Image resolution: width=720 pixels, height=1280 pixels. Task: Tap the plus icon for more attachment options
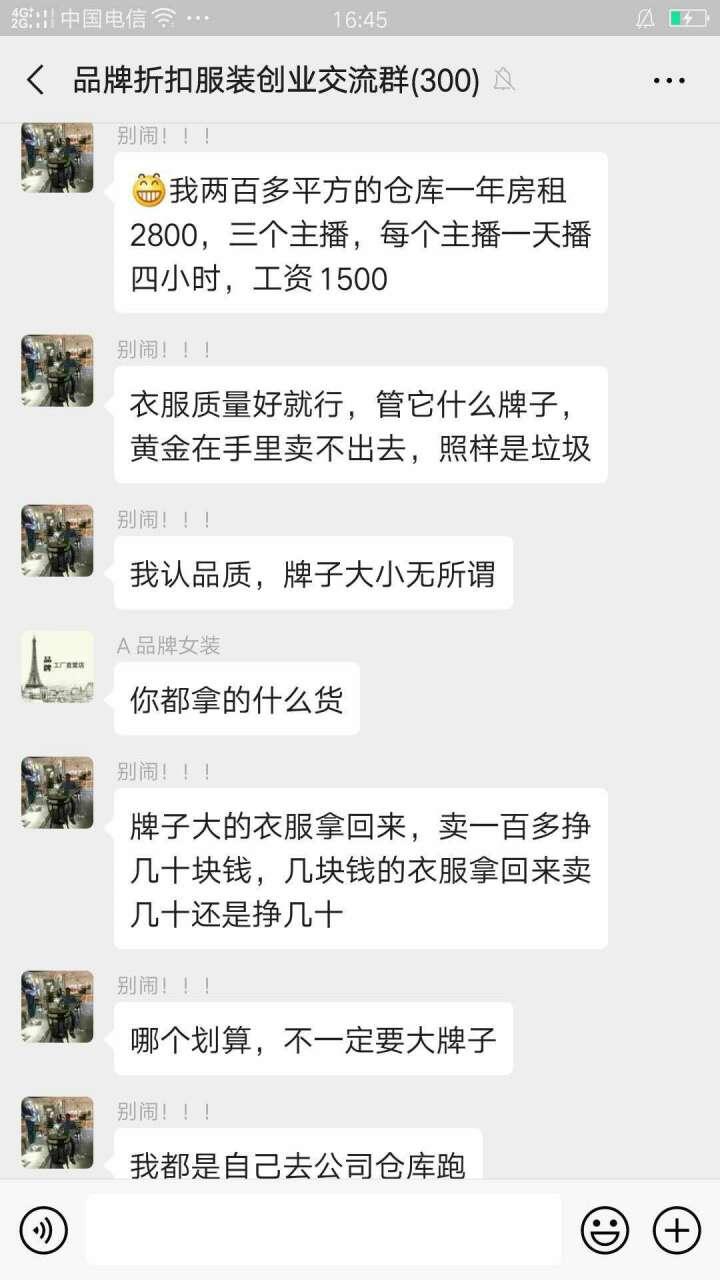[678, 1230]
